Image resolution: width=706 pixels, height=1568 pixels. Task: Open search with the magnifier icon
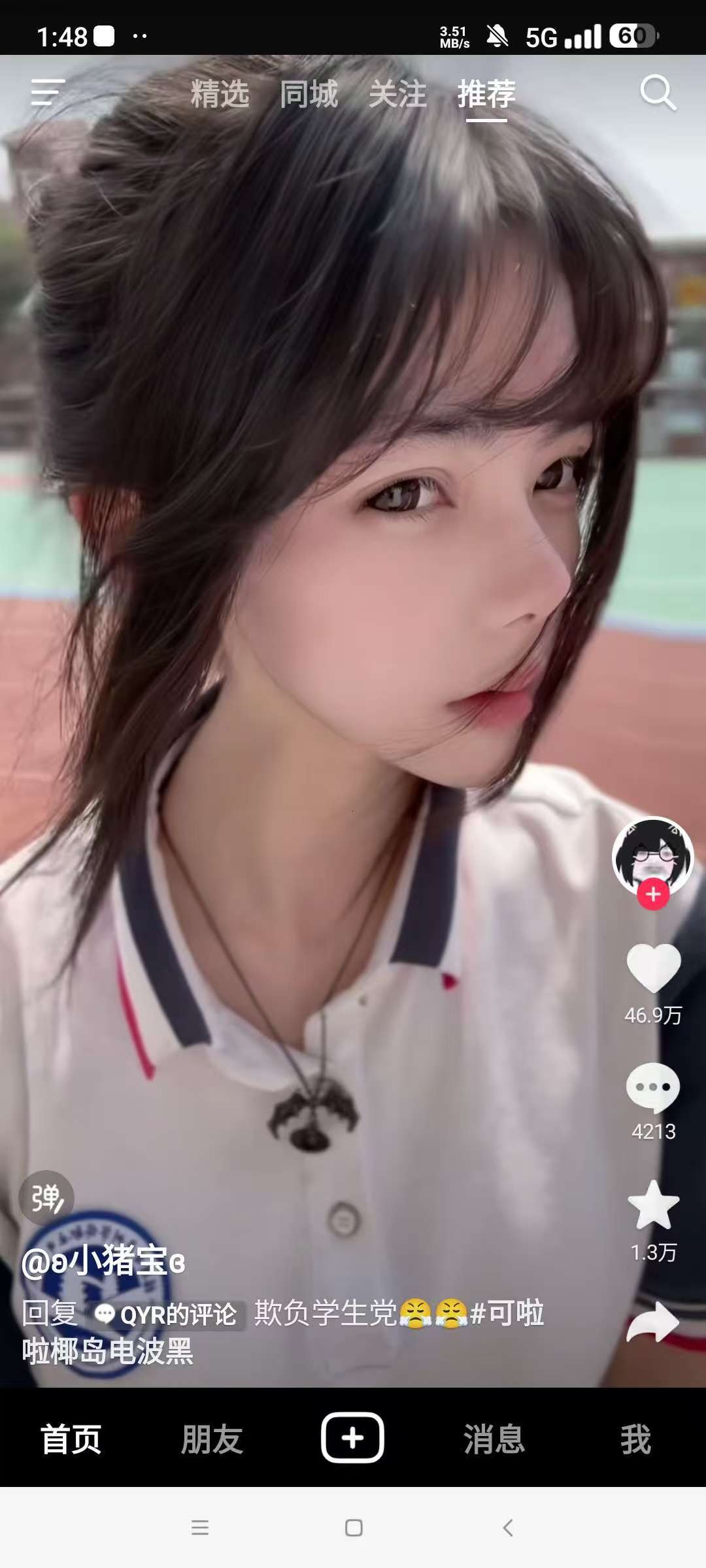click(658, 93)
